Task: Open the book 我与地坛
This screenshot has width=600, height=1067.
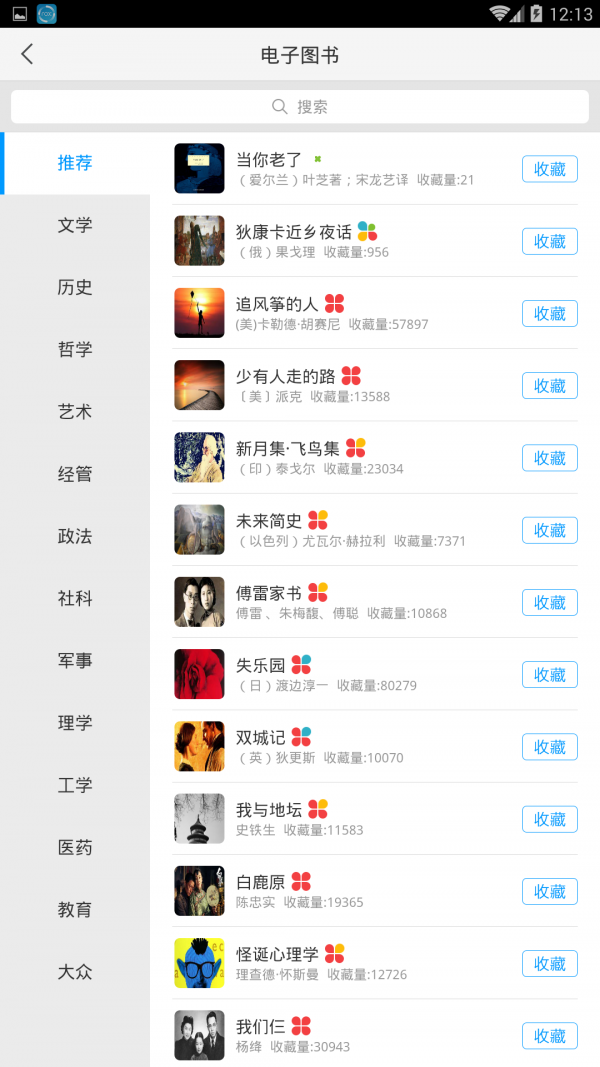Action: tap(268, 810)
